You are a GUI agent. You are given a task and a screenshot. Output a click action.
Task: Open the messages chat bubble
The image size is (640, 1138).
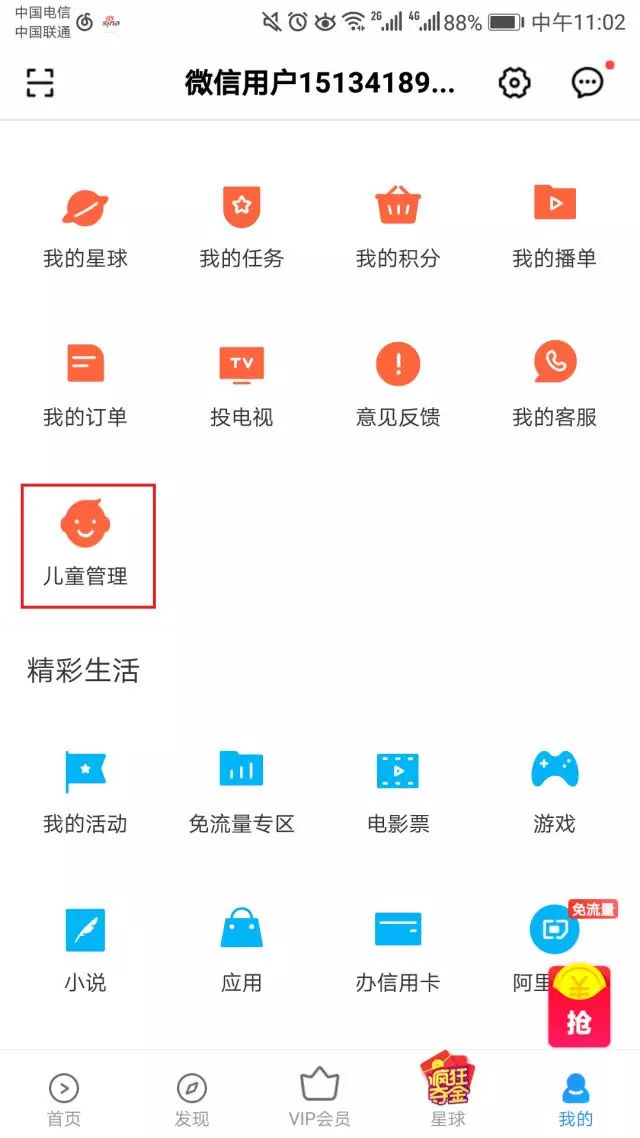[x=588, y=83]
